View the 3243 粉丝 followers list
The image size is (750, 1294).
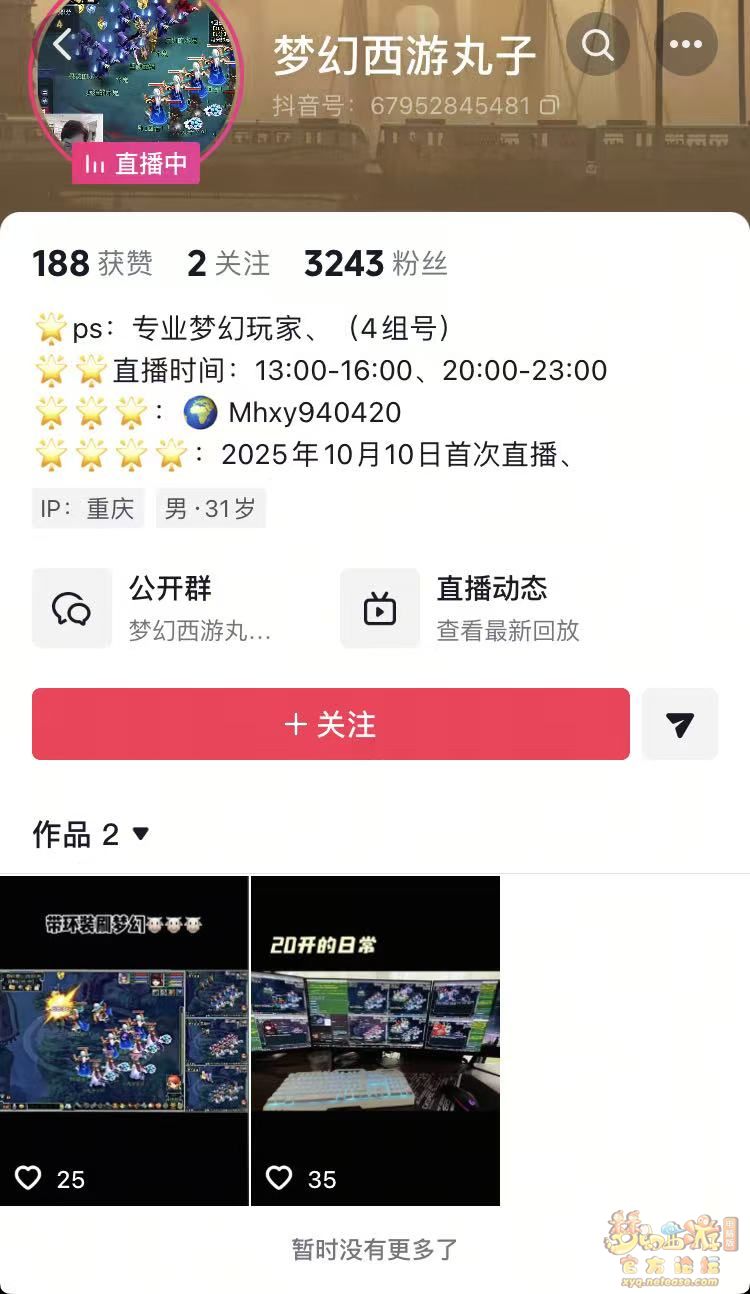click(x=375, y=264)
